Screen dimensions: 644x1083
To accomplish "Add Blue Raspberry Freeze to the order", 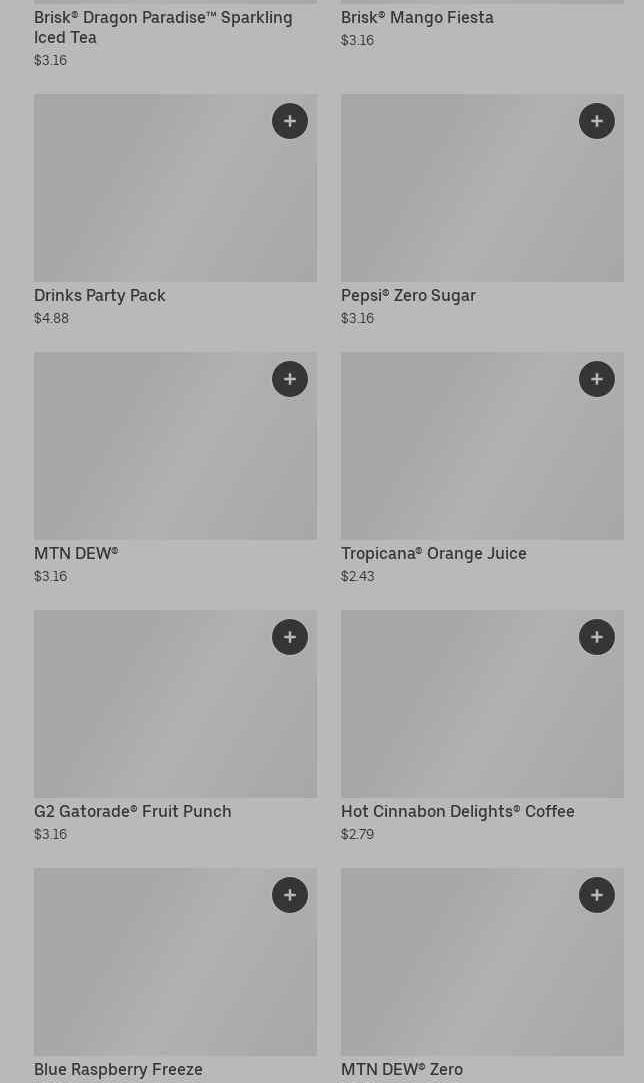I will point(290,895).
